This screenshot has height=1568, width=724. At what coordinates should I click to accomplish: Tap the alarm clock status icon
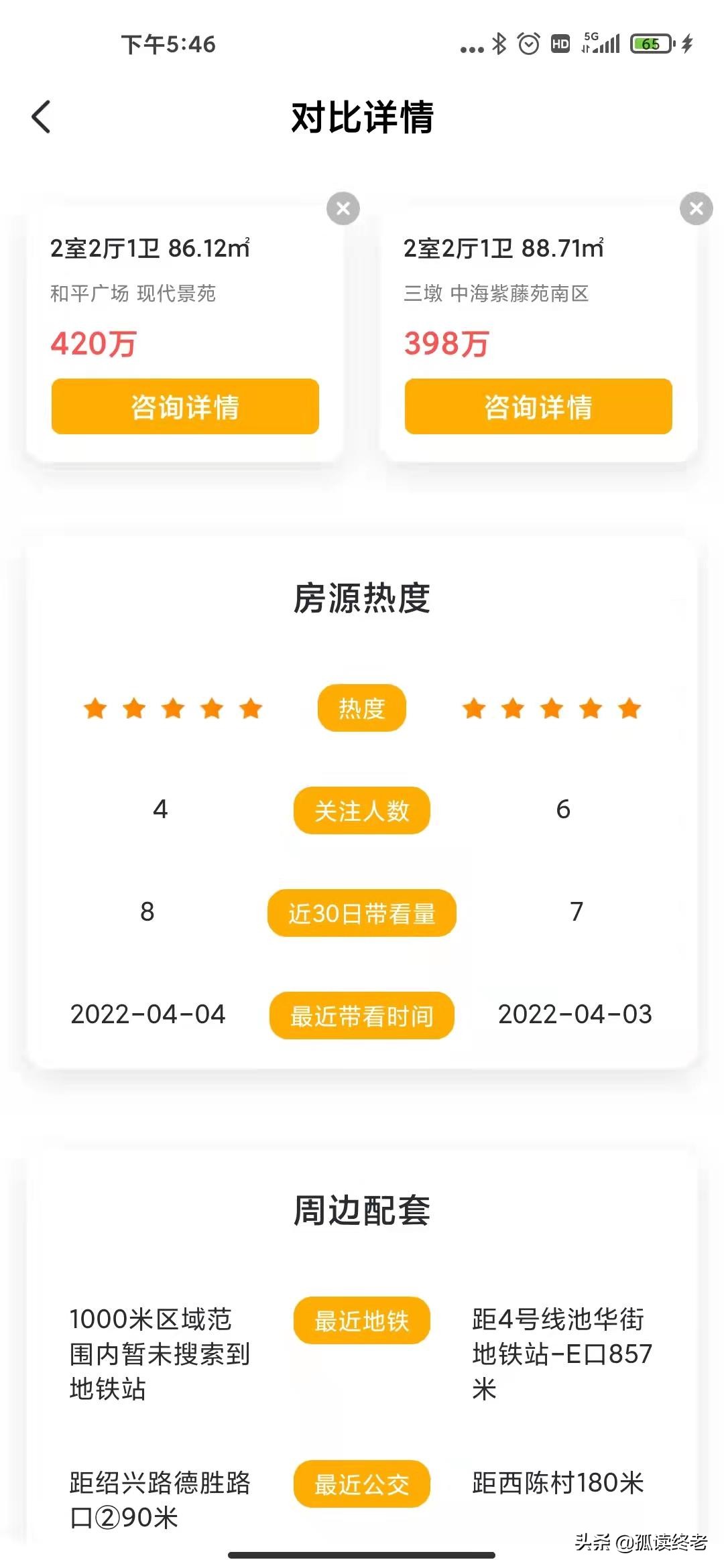[x=530, y=44]
